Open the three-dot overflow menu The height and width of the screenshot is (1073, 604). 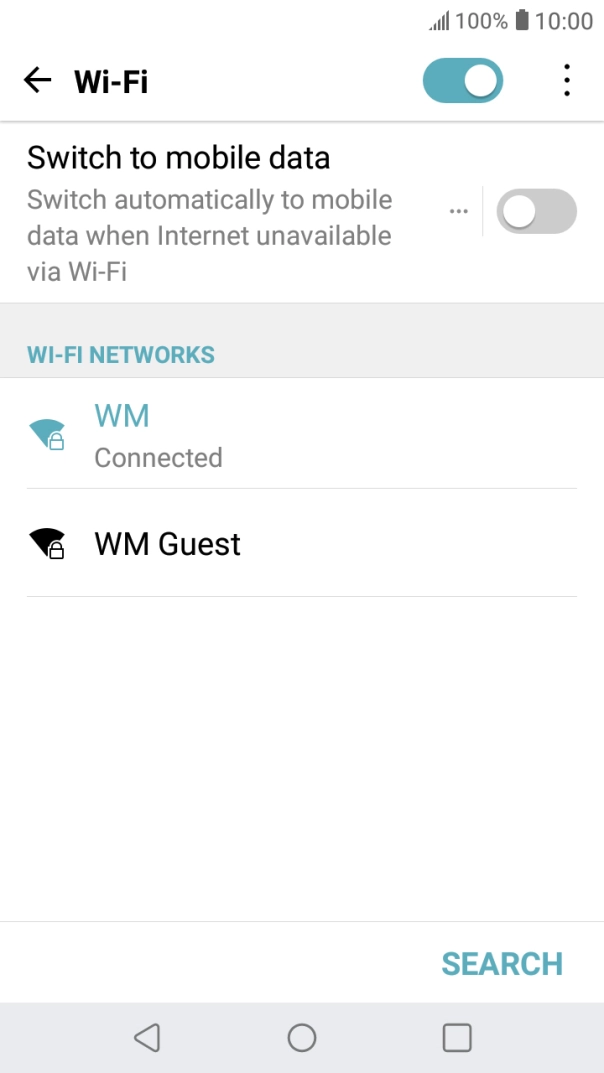566,81
